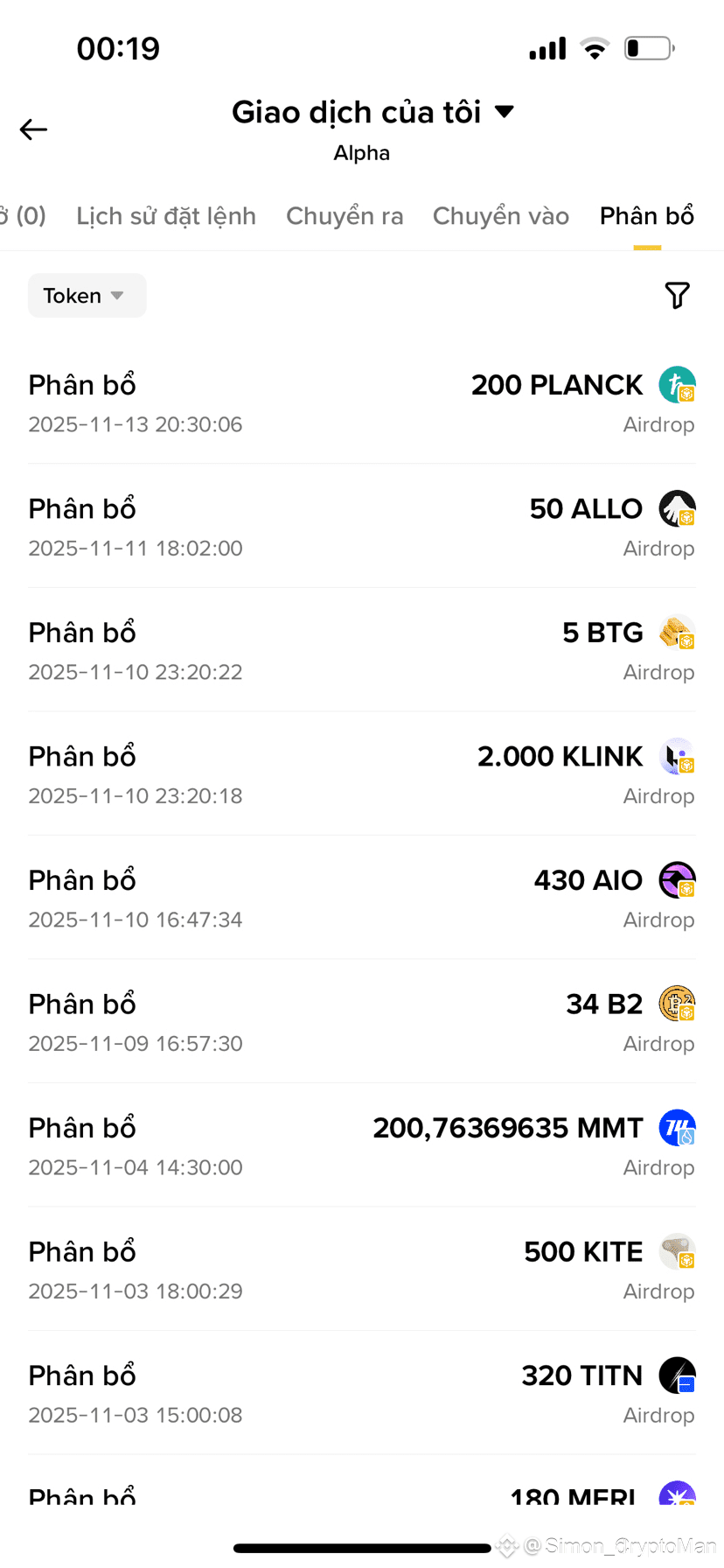Open the 200 PLANCK airdrop entry
This screenshot has height=1568, width=724.
coord(362,403)
